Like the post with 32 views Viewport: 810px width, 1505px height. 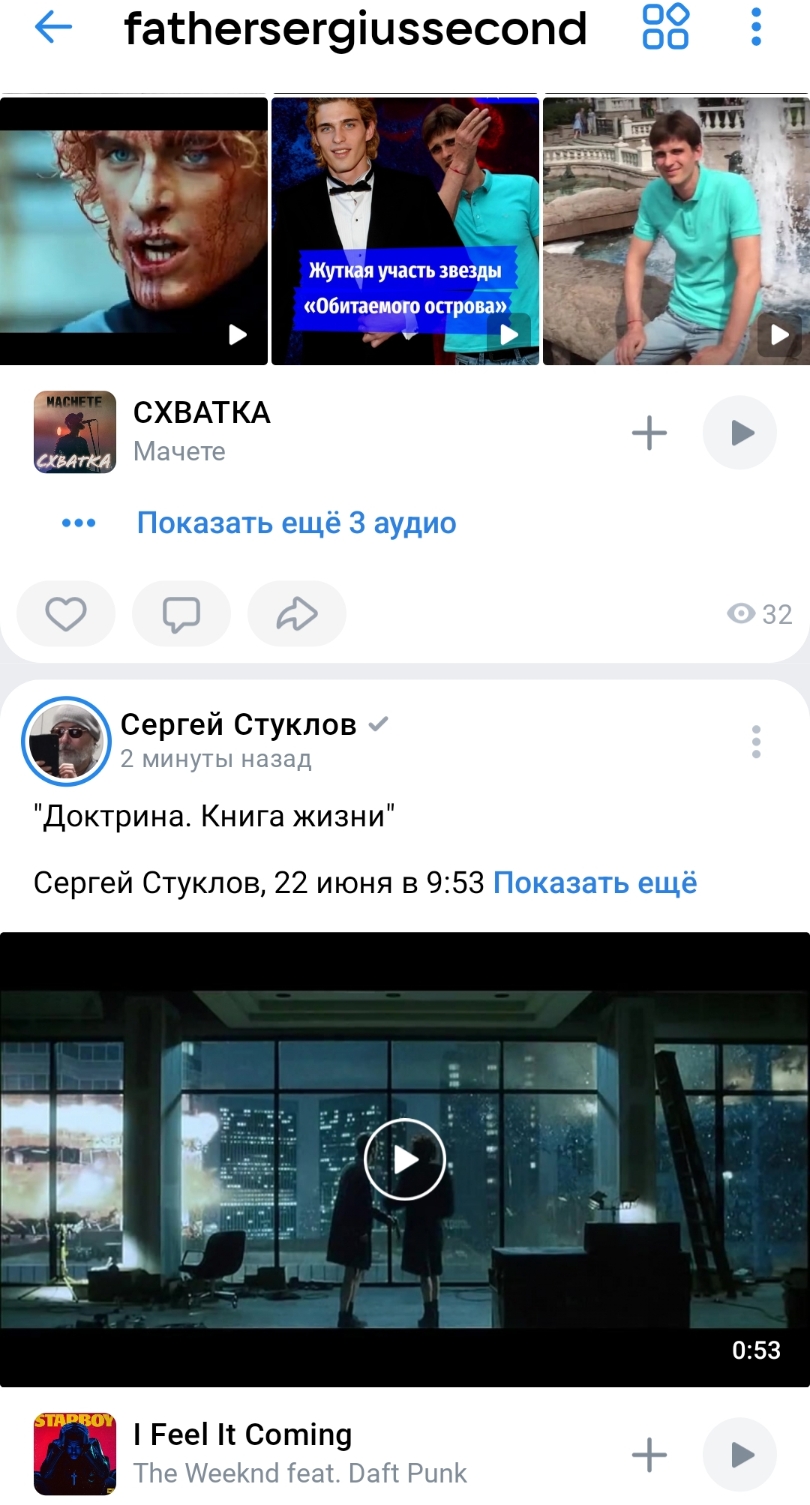tap(66, 614)
